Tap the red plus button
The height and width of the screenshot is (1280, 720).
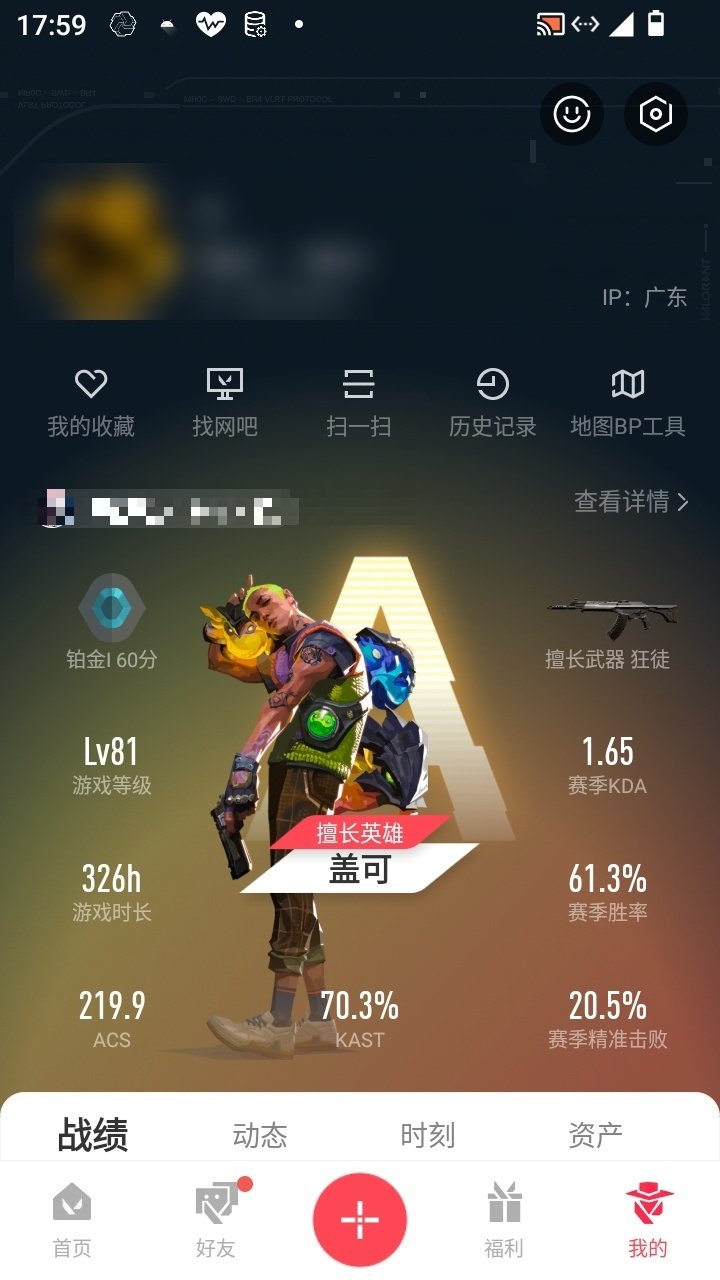(x=360, y=1217)
